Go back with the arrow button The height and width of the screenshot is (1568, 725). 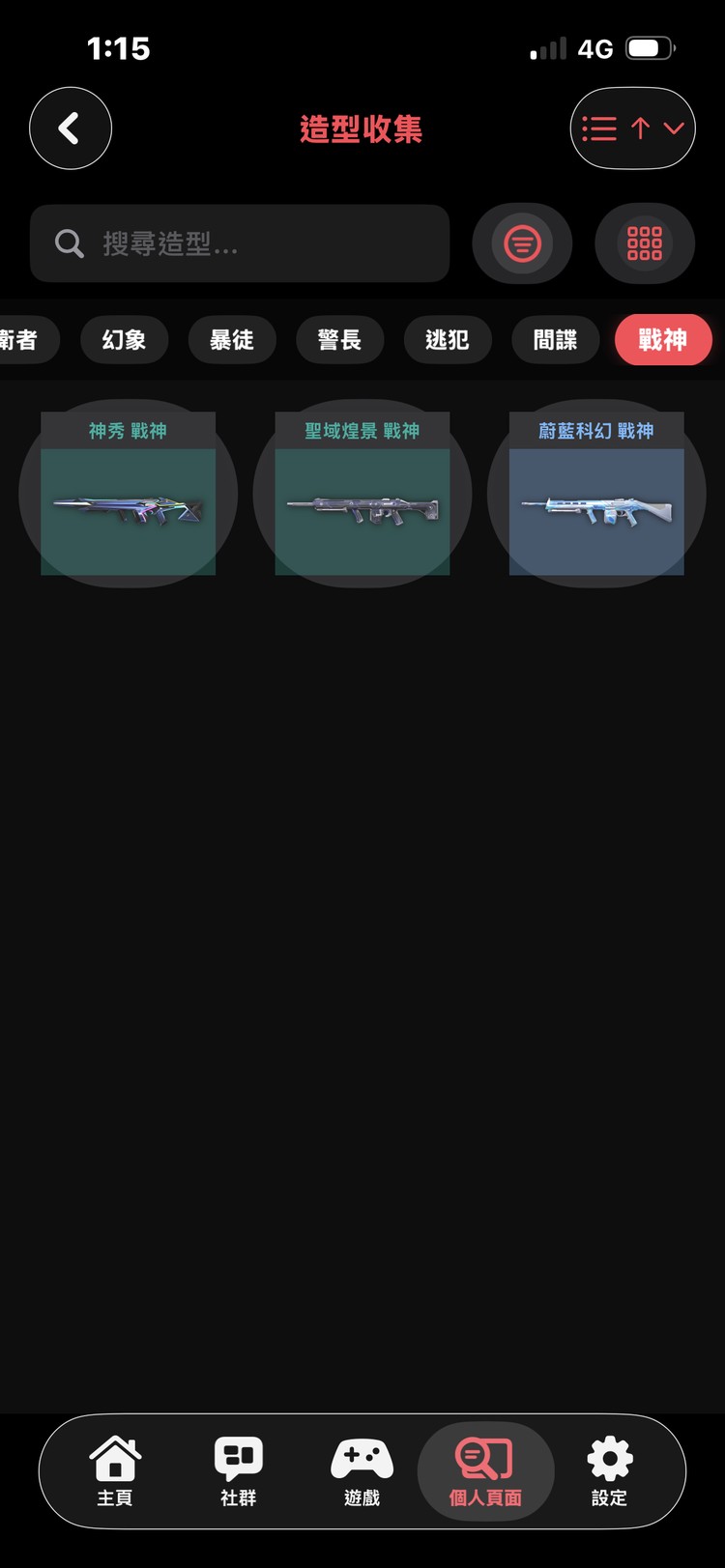(70, 128)
